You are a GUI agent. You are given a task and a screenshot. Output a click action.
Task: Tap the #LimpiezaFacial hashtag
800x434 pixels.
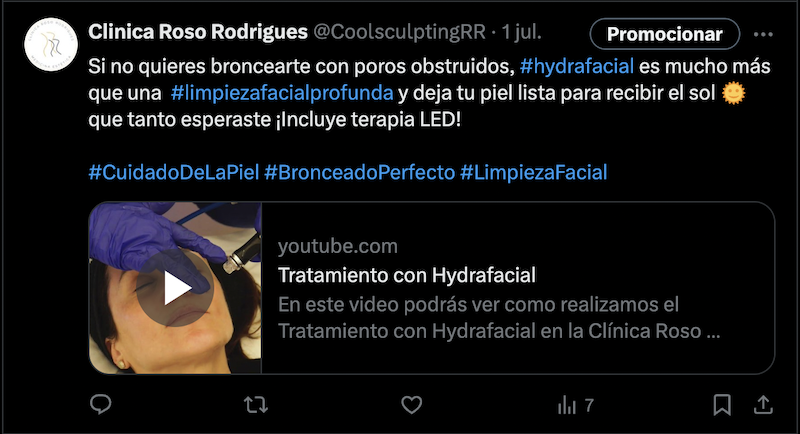pos(533,172)
